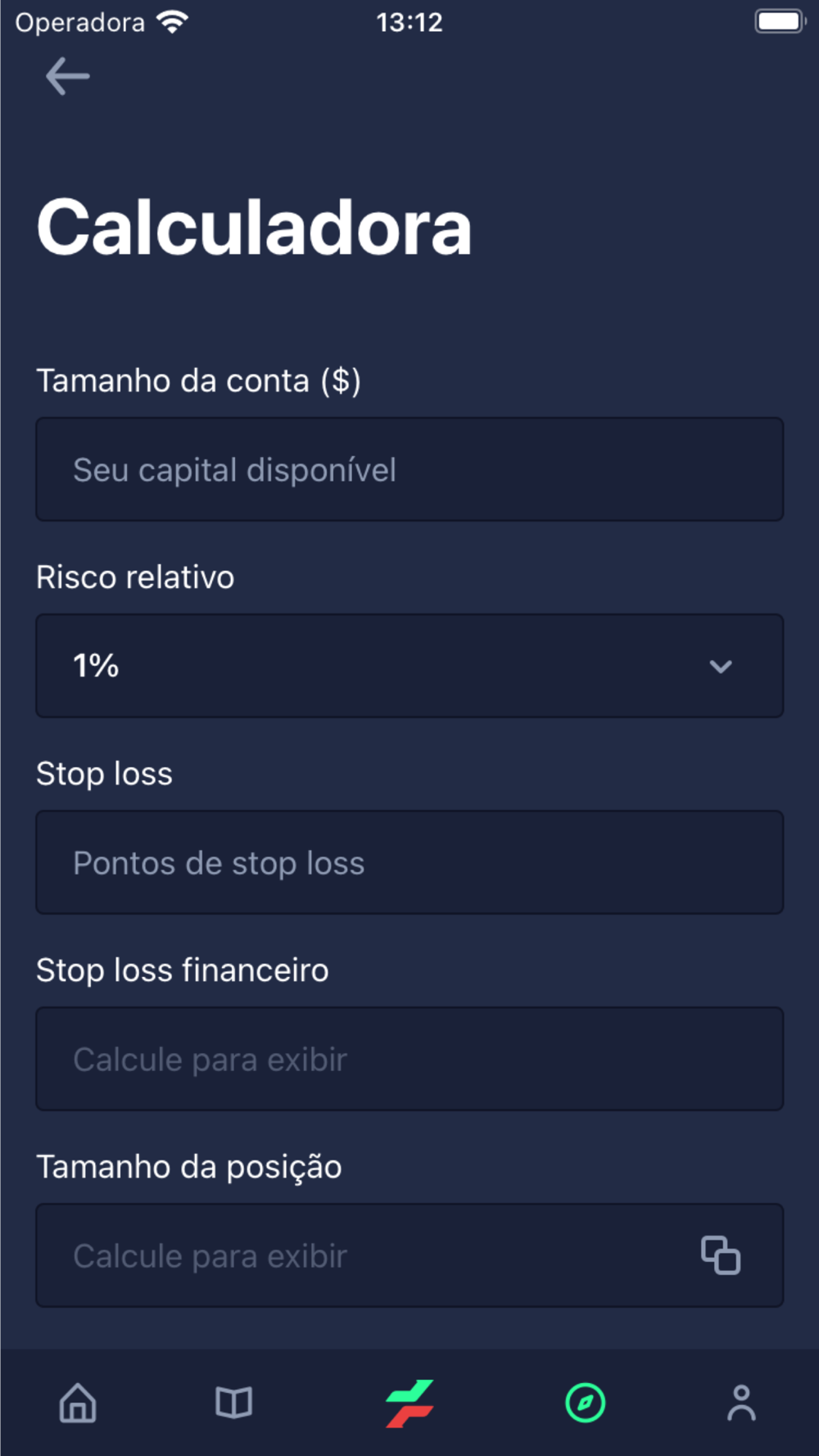Viewport: 819px width, 1456px height.
Task: Open the book tab in bottom bar
Action: point(233,1403)
